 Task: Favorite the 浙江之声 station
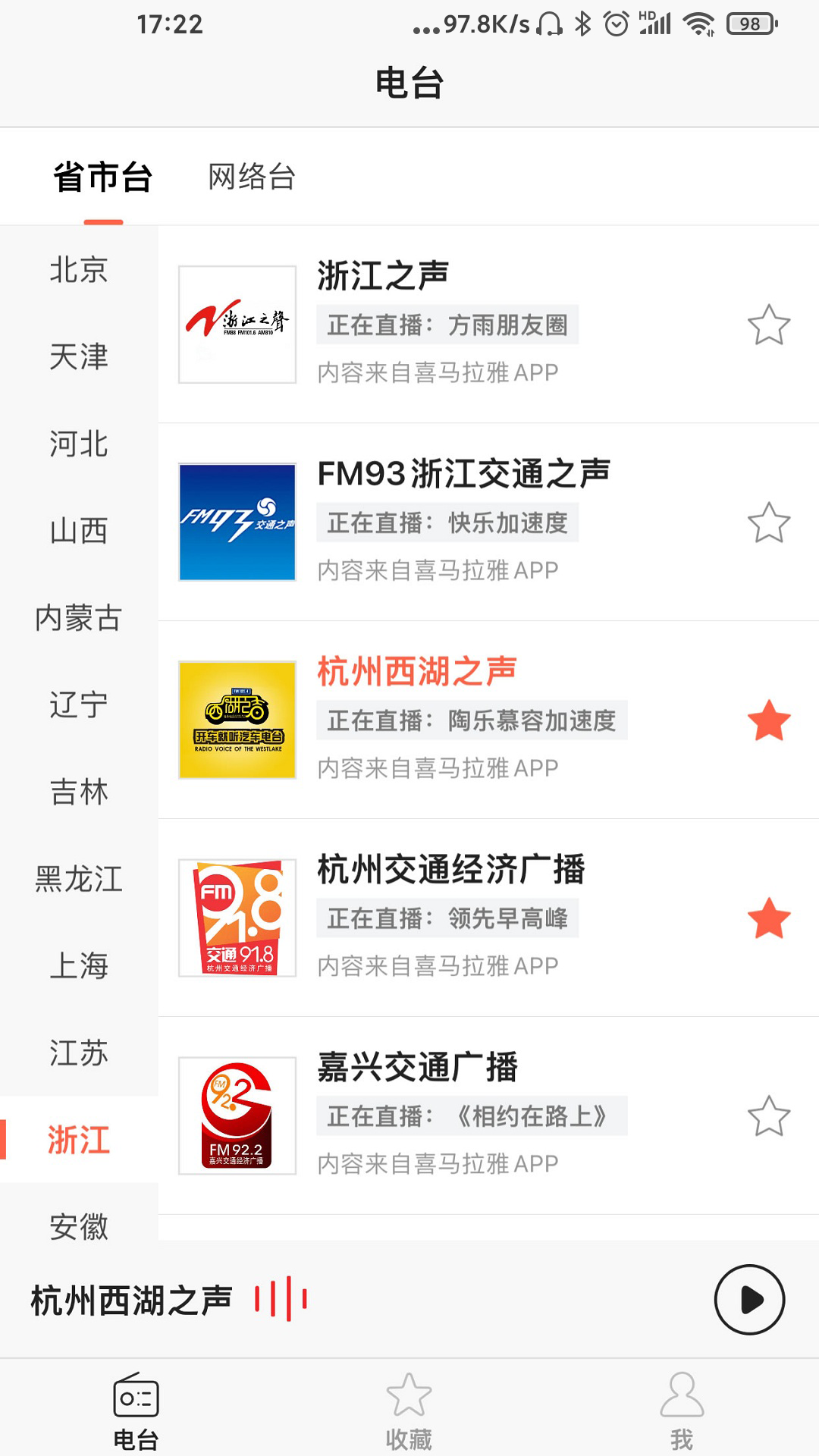coord(768,325)
